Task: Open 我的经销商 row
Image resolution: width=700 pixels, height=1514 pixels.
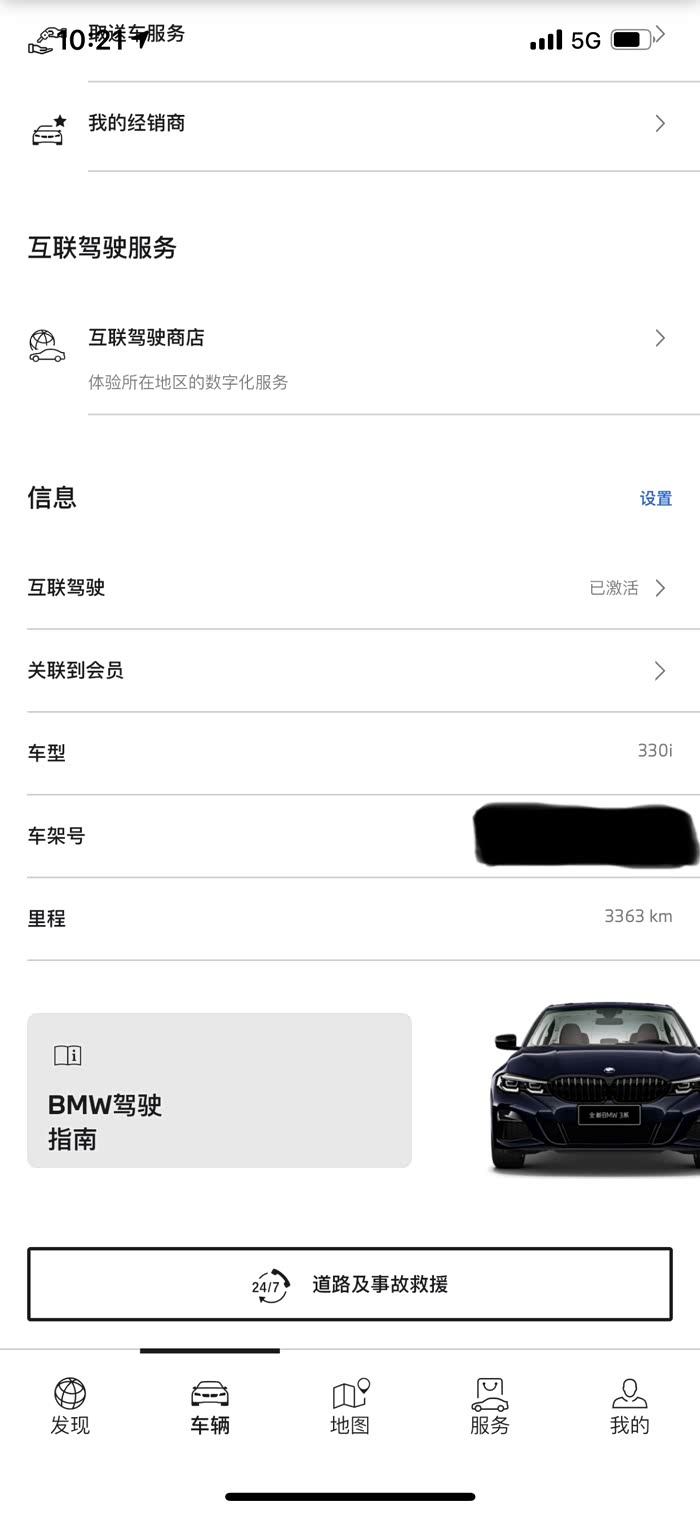Action: tap(350, 125)
